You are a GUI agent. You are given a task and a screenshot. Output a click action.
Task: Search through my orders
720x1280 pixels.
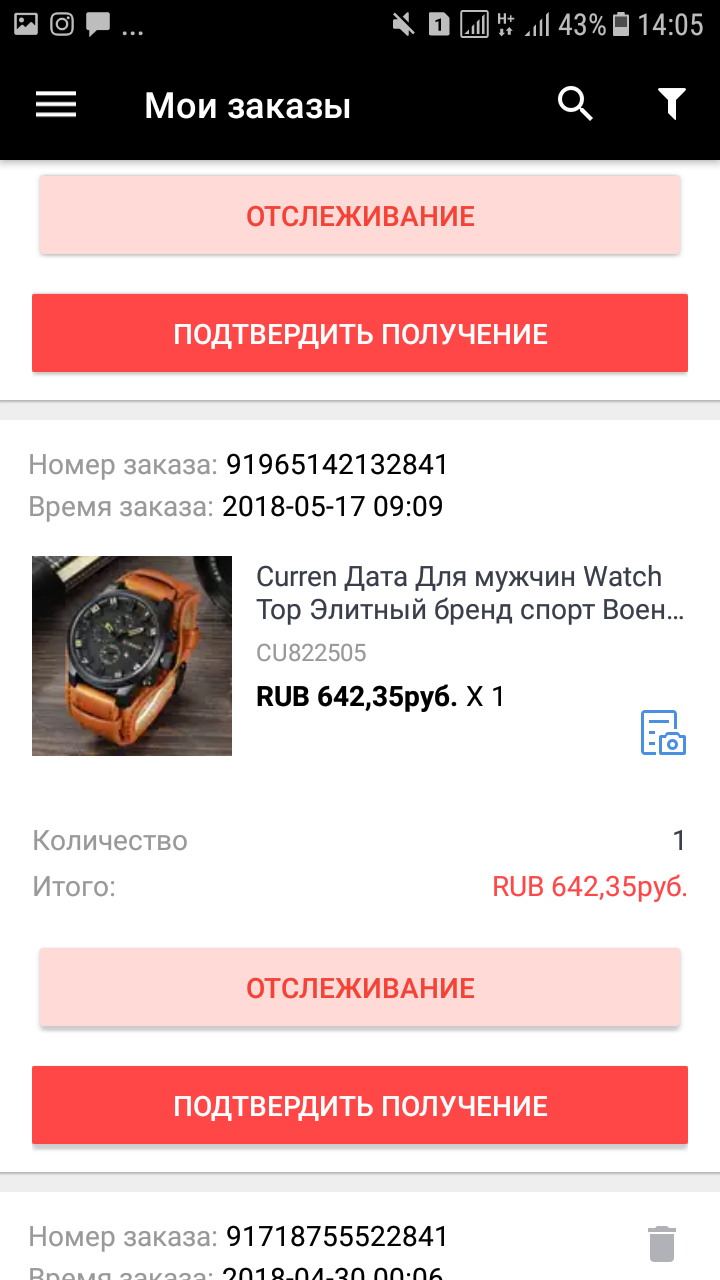click(x=575, y=104)
